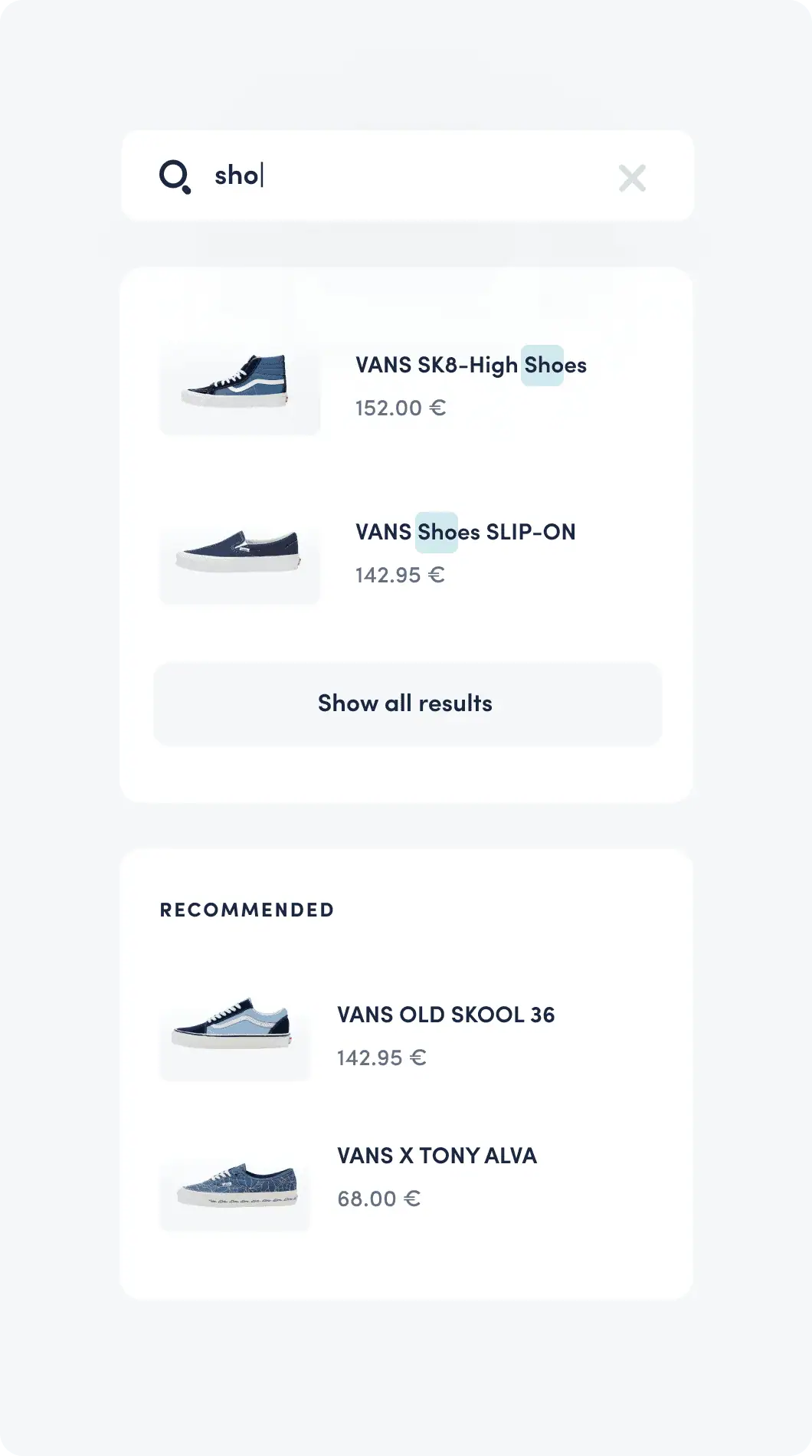812x1456 pixels.
Task: Click the 152.00 € price label
Action: [x=400, y=408]
